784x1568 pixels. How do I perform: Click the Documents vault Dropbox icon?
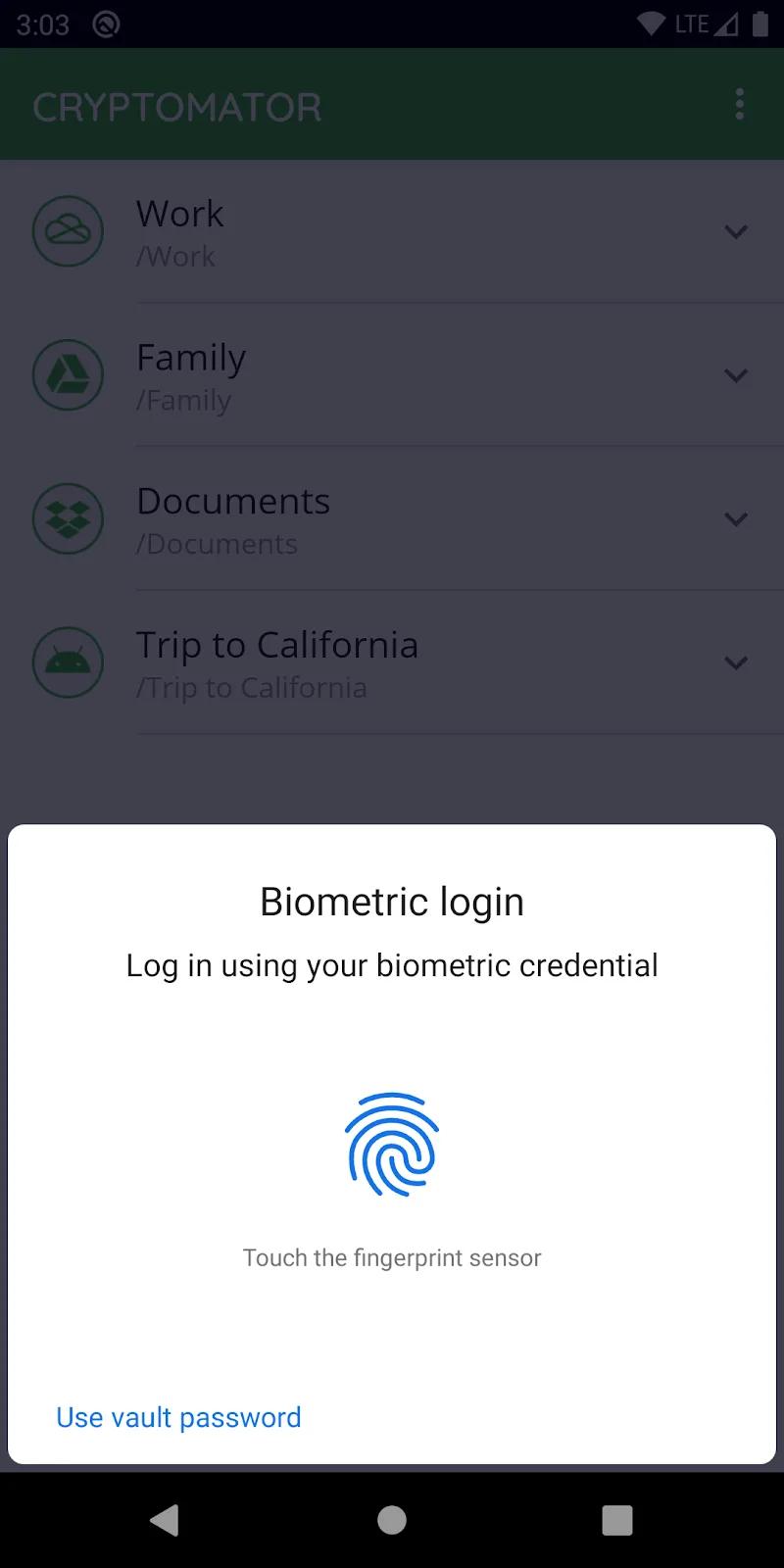(68, 519)
